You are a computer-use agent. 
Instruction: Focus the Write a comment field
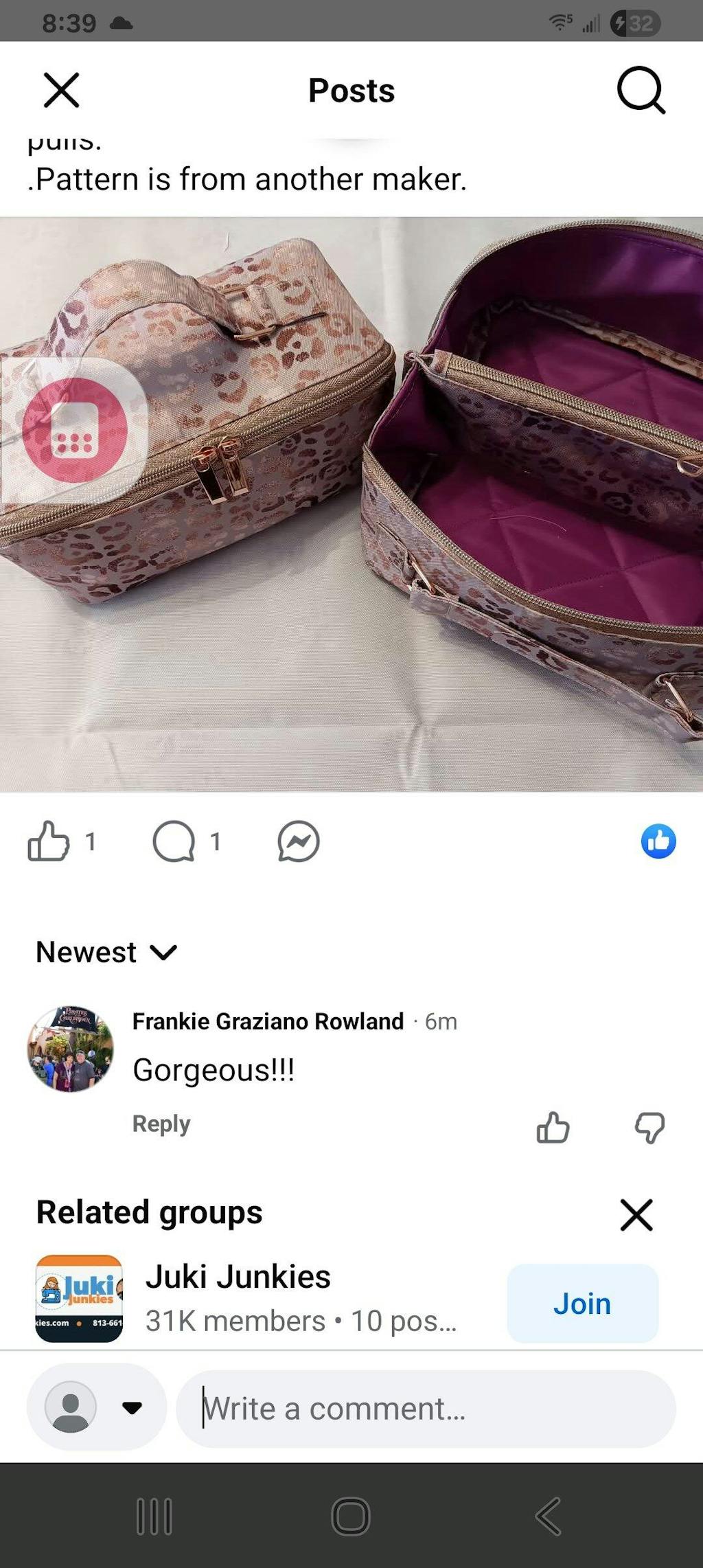[x=426, y=1409]
